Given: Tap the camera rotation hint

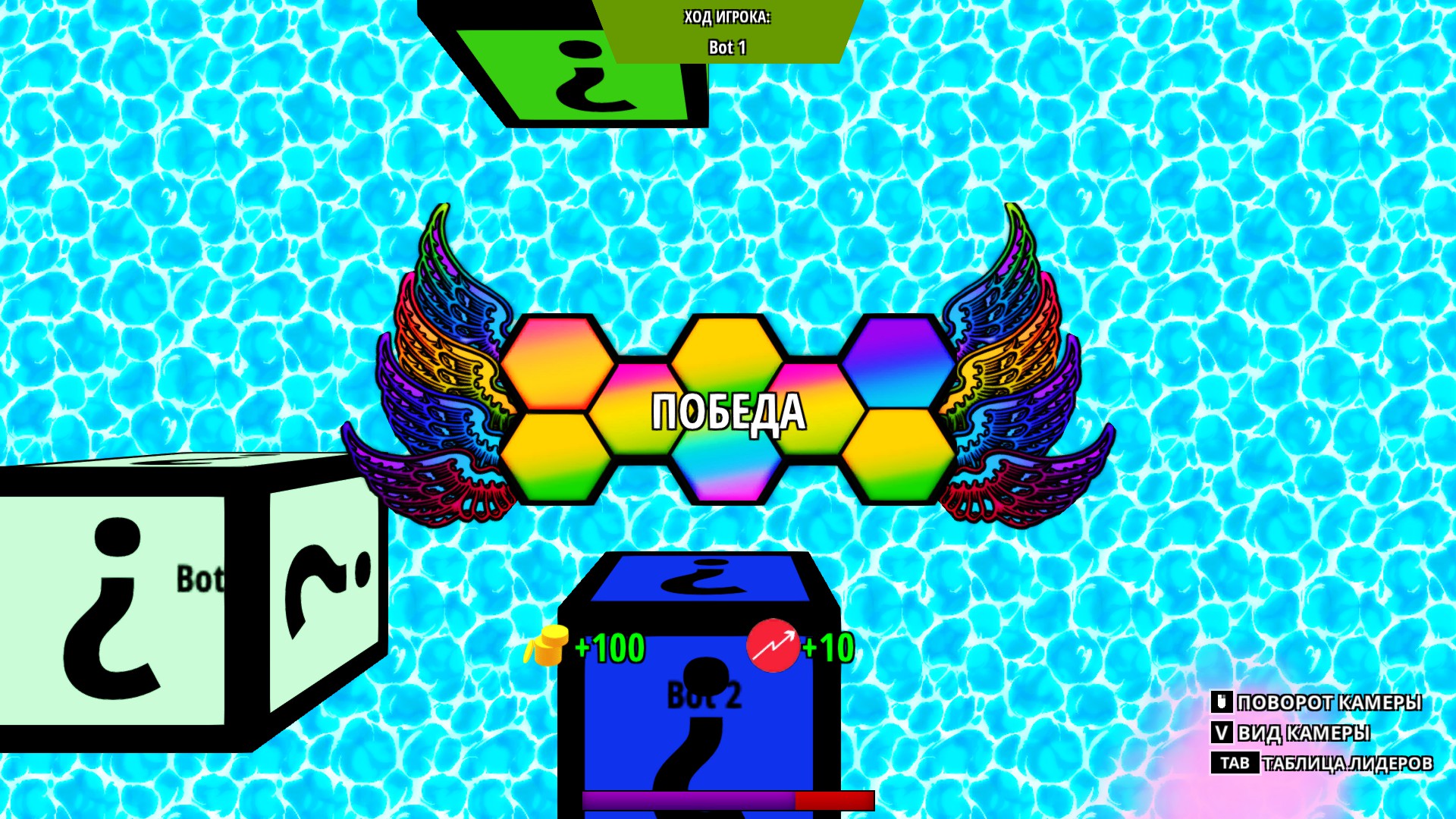Looking at the screenshot, I should click(1316, 703).
